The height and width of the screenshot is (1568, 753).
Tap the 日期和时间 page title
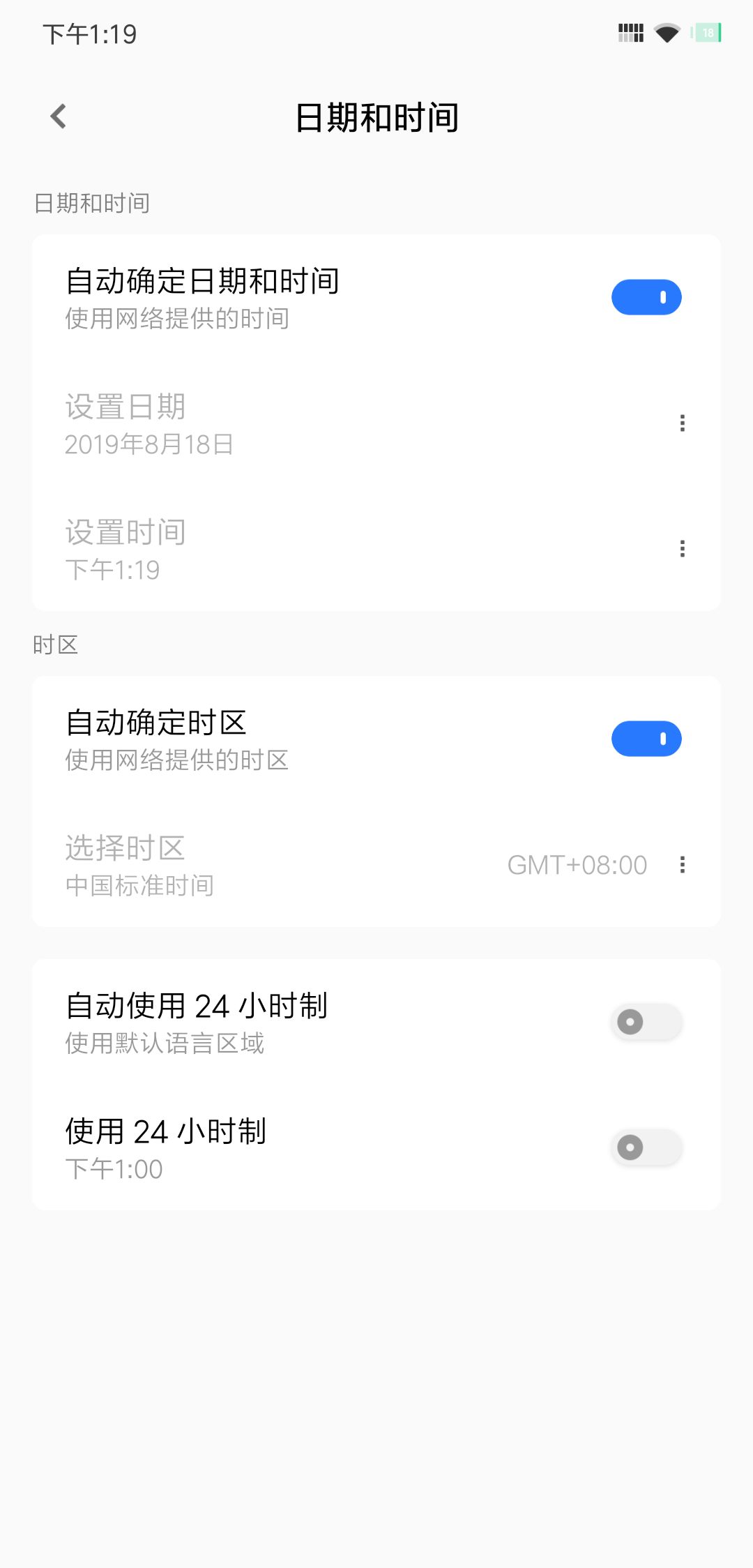click(x=376, y=116)
